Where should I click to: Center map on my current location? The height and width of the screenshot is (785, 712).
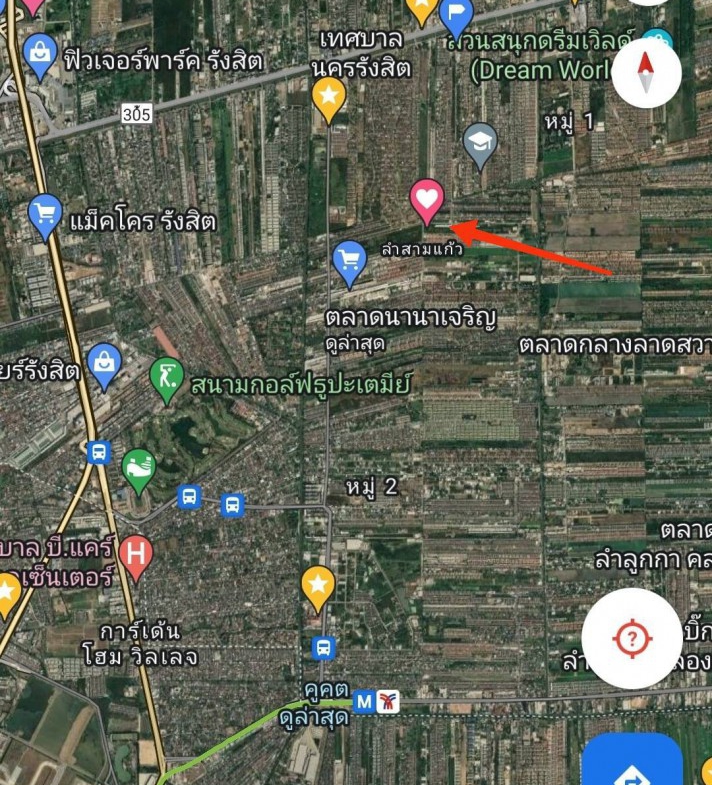[x=632, y=638]
